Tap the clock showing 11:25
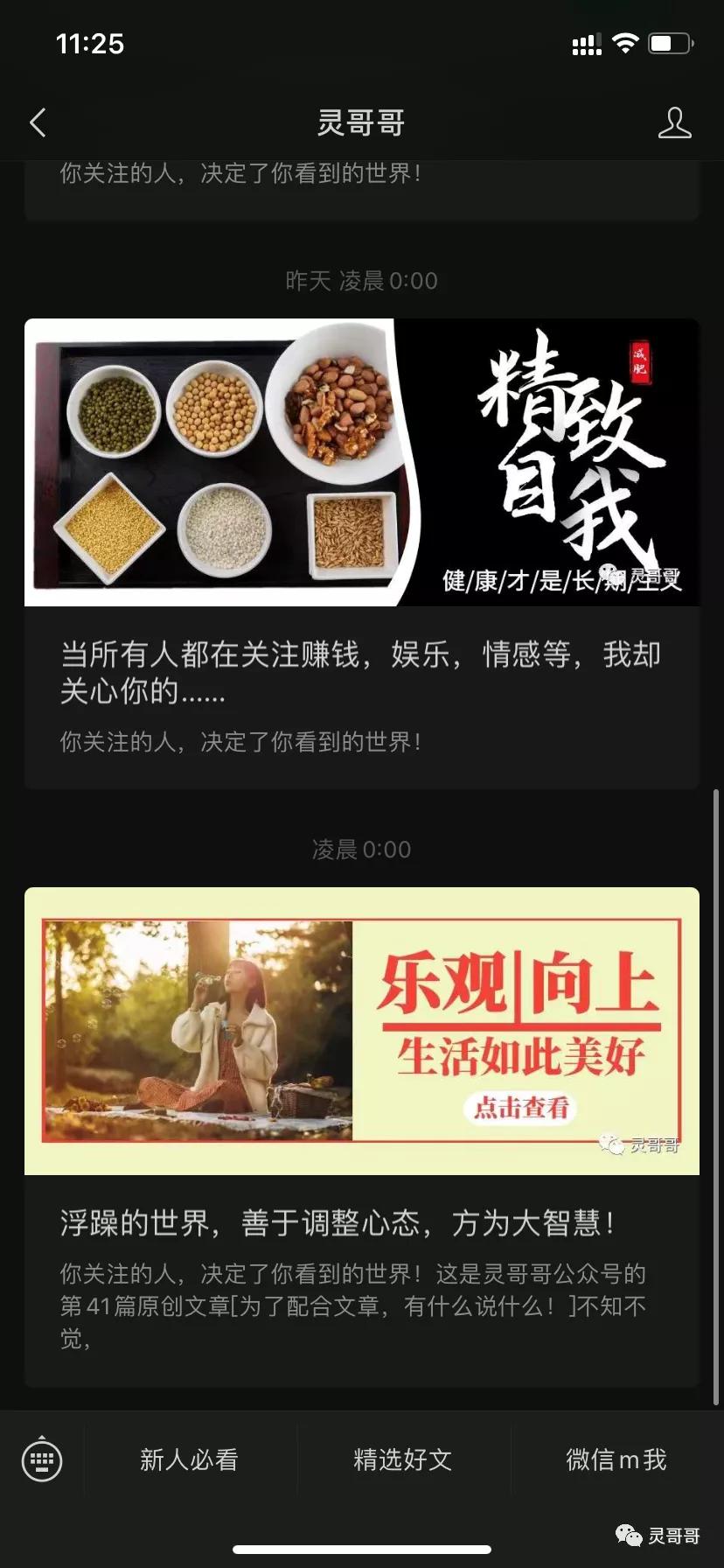 (x=91, y=42)
